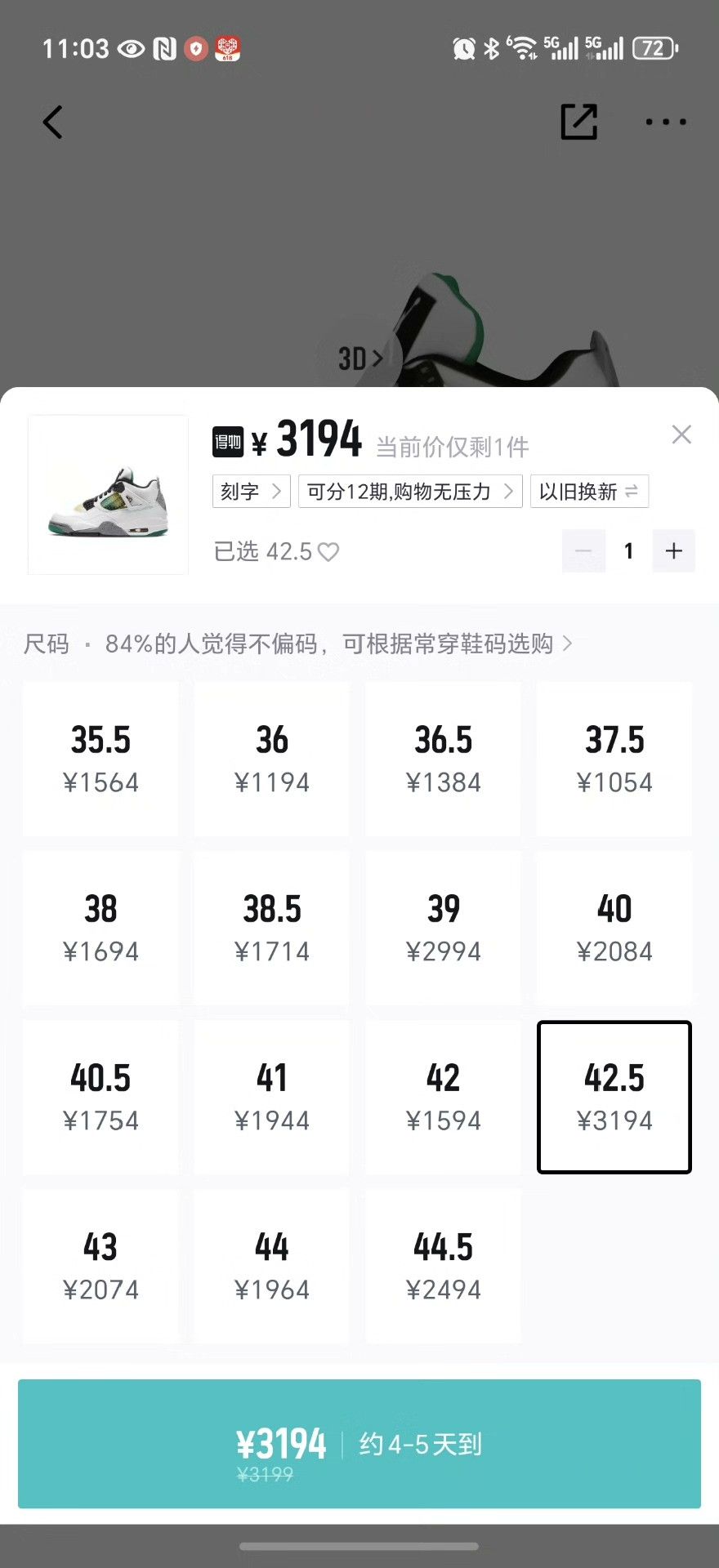Select size 37.5 priced ¥1054
Viewport: 719px width, 1568px height.
click(x=614, y=759)
